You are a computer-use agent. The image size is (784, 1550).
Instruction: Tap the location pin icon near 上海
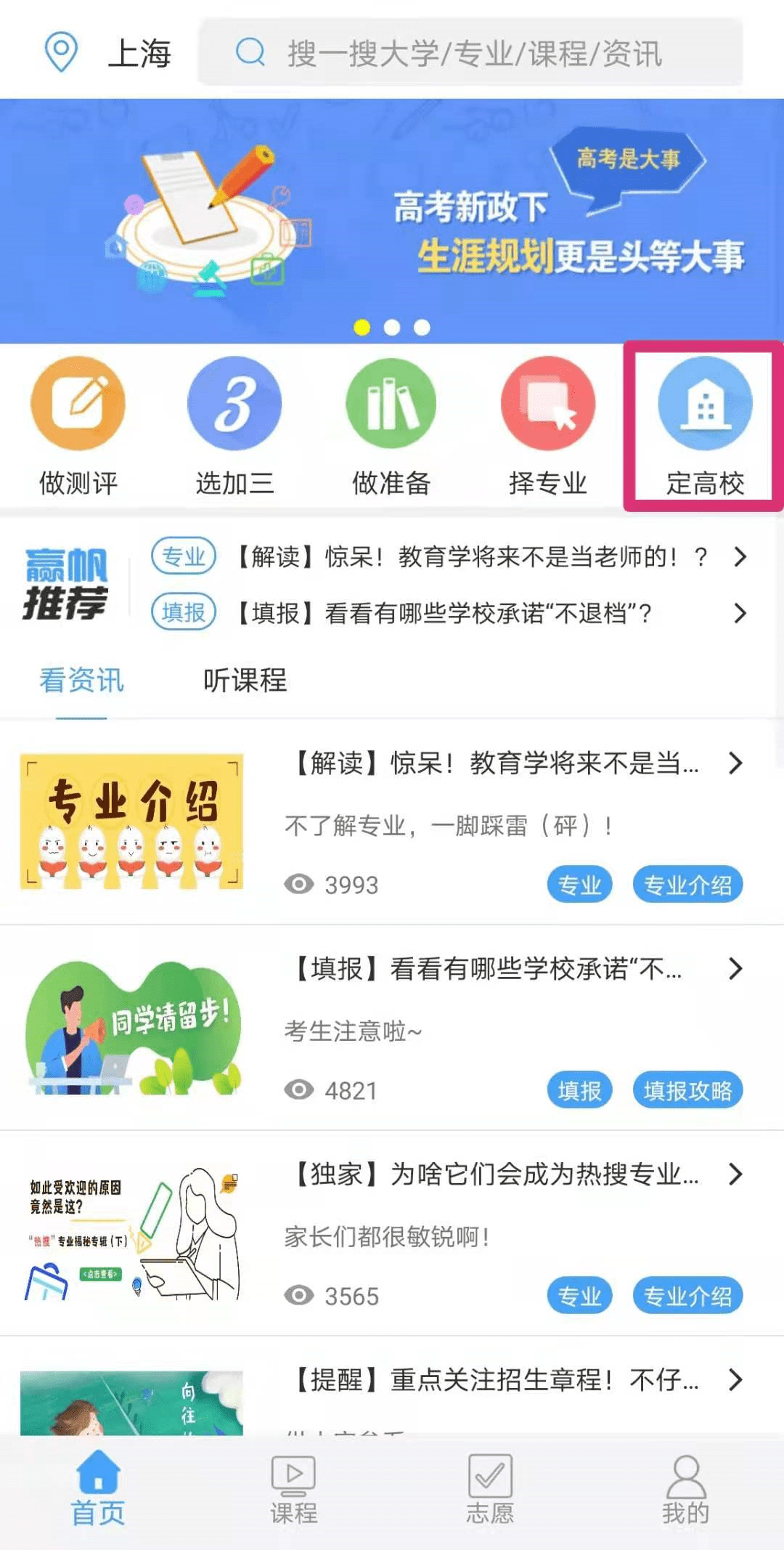61,51
